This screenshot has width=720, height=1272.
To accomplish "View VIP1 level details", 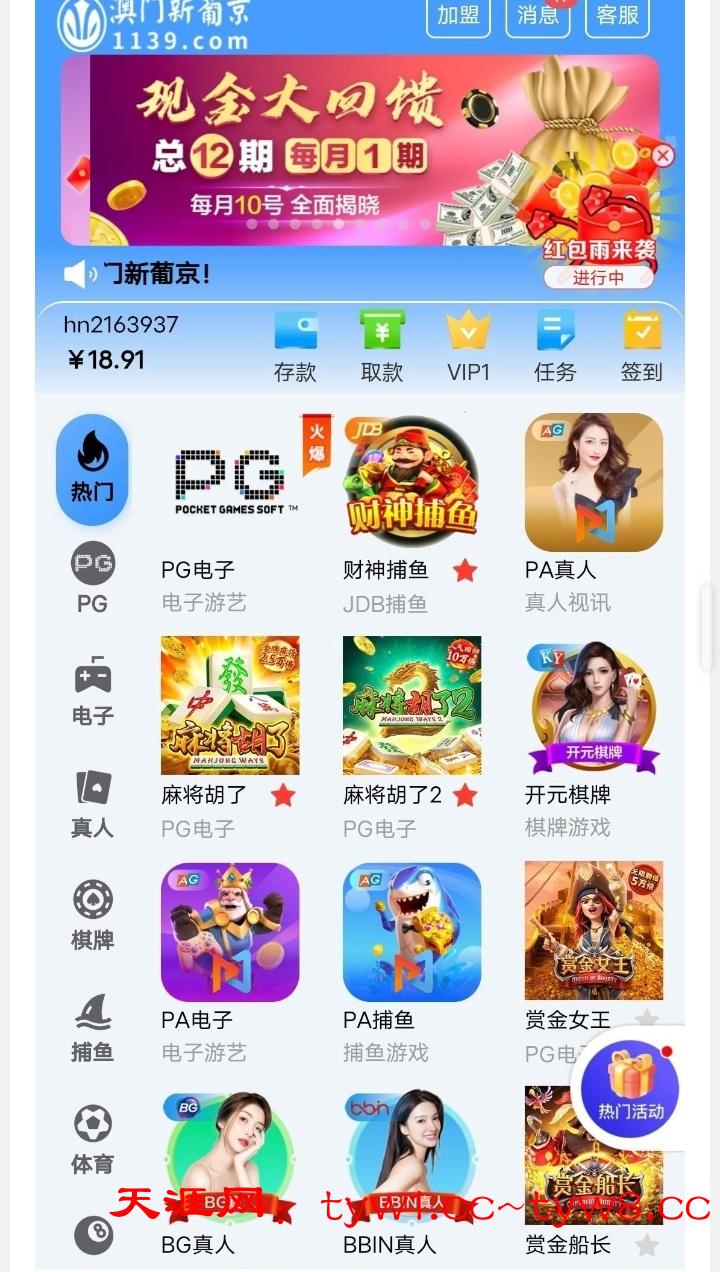I will pos(468,346).
